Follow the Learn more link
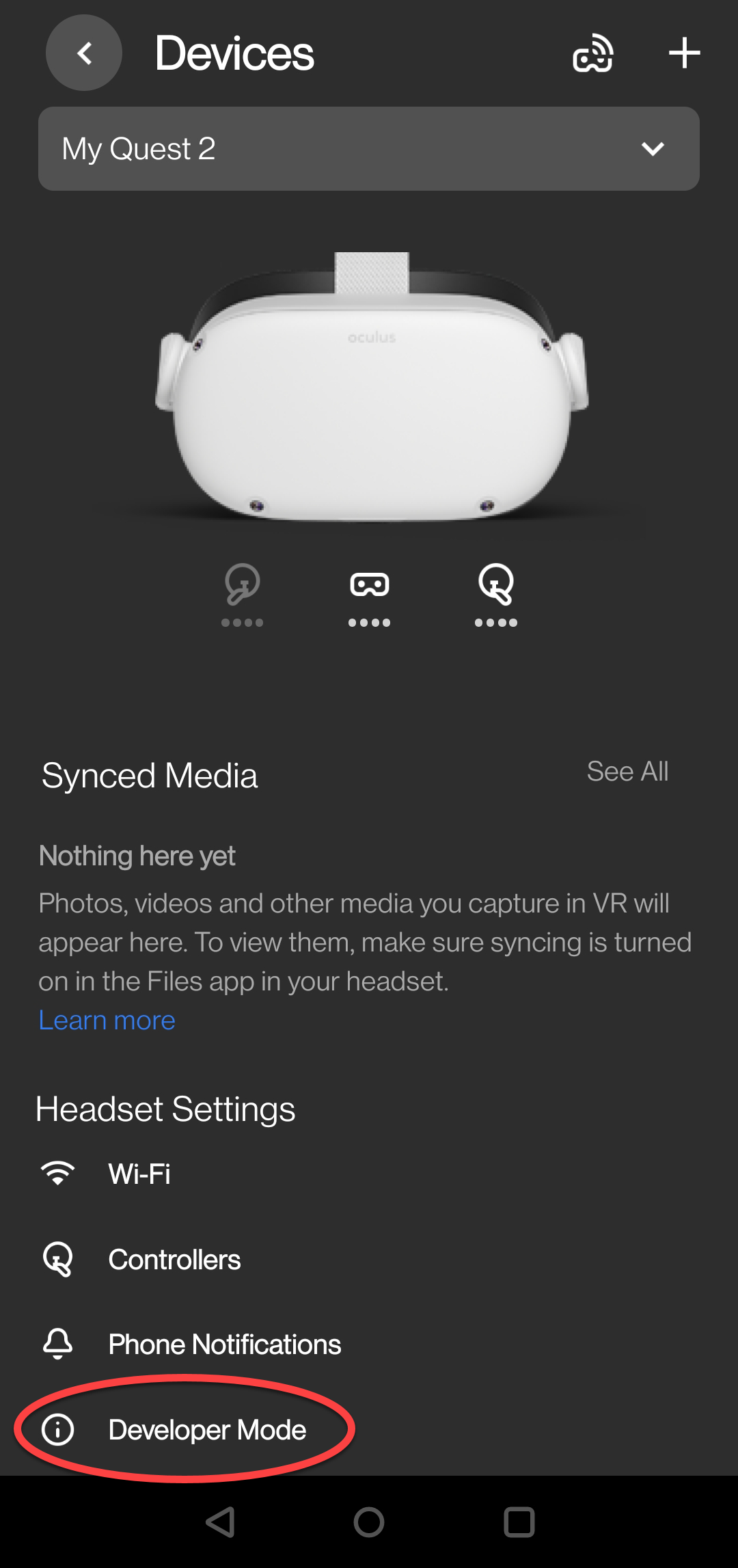 (x=107, y=1020)
